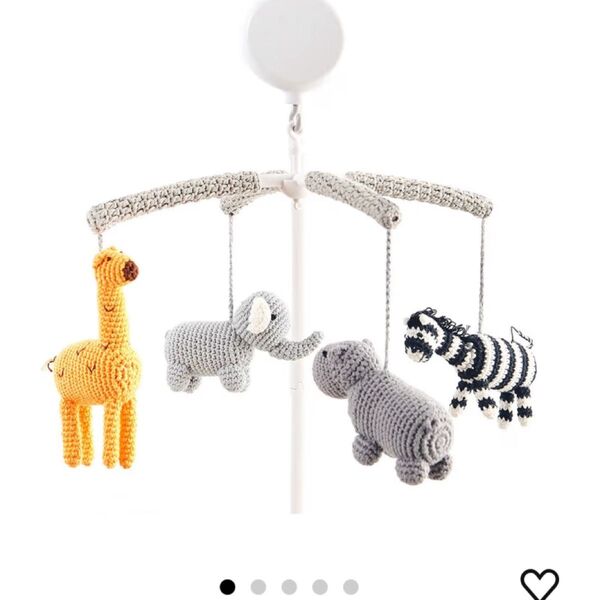Add the animal mobile to favorites
The image size is (600, 600).
tap(539, 584)
